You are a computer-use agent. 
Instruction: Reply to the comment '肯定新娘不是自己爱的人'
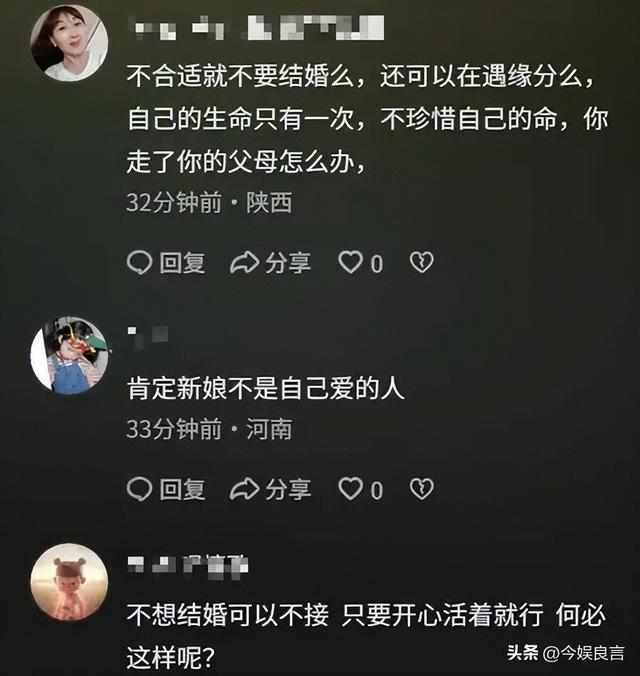click(x=166, y=489)
